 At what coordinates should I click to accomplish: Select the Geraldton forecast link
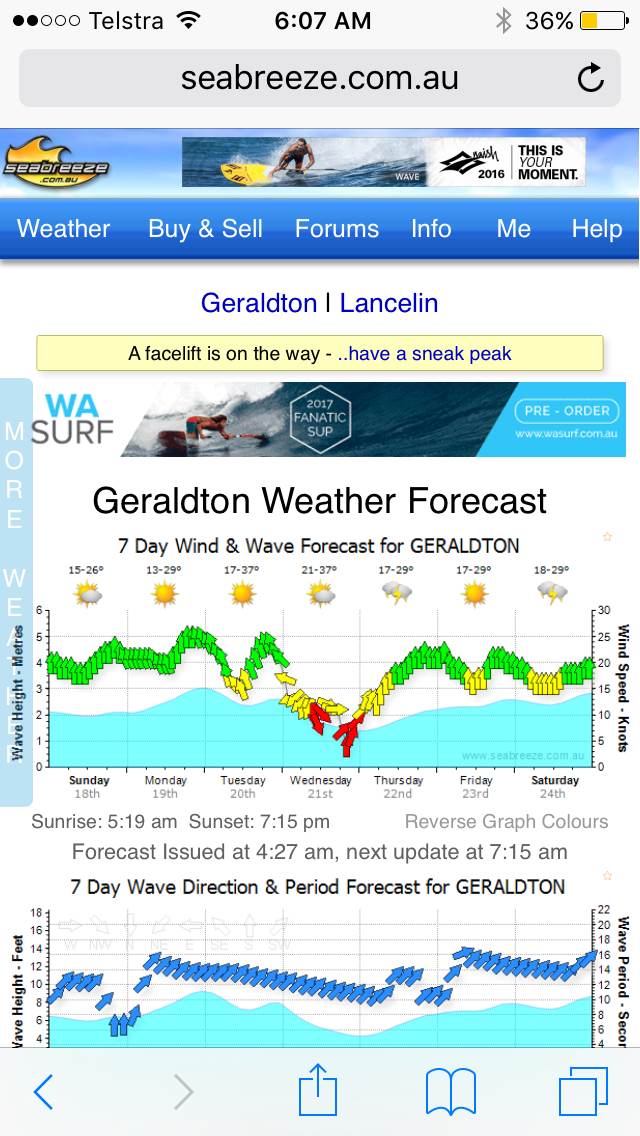258,303
